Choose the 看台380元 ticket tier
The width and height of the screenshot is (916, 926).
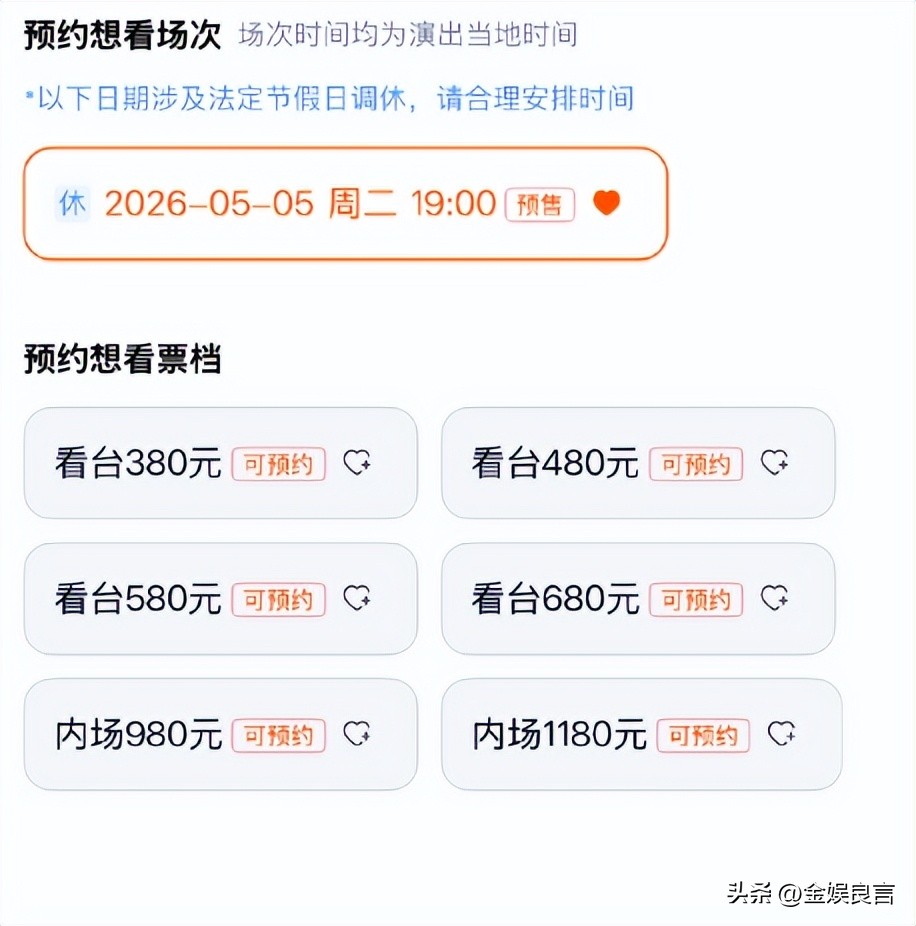(x=138, y=463)
